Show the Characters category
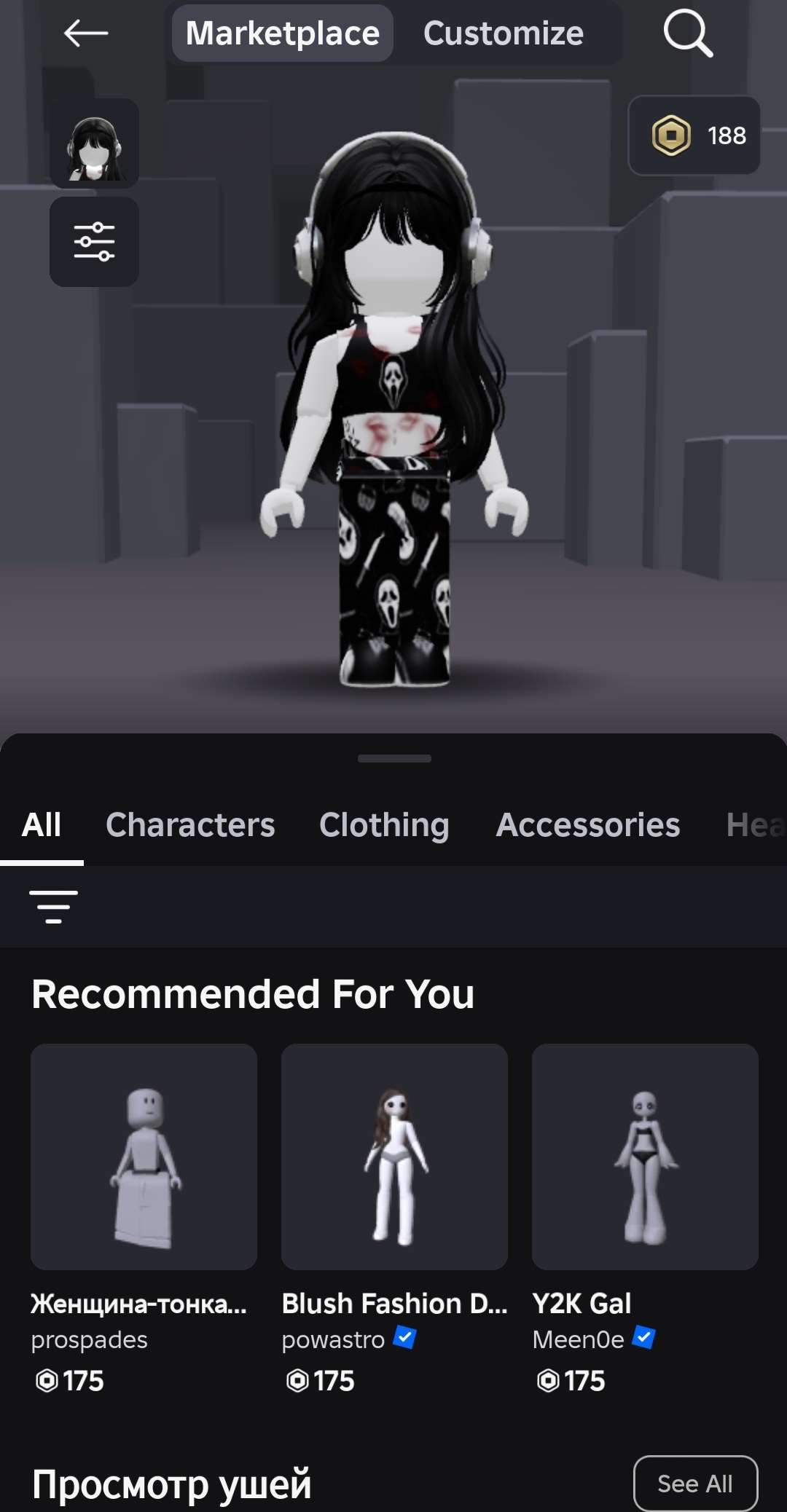The image size is (787, 1512). (190, 825)
